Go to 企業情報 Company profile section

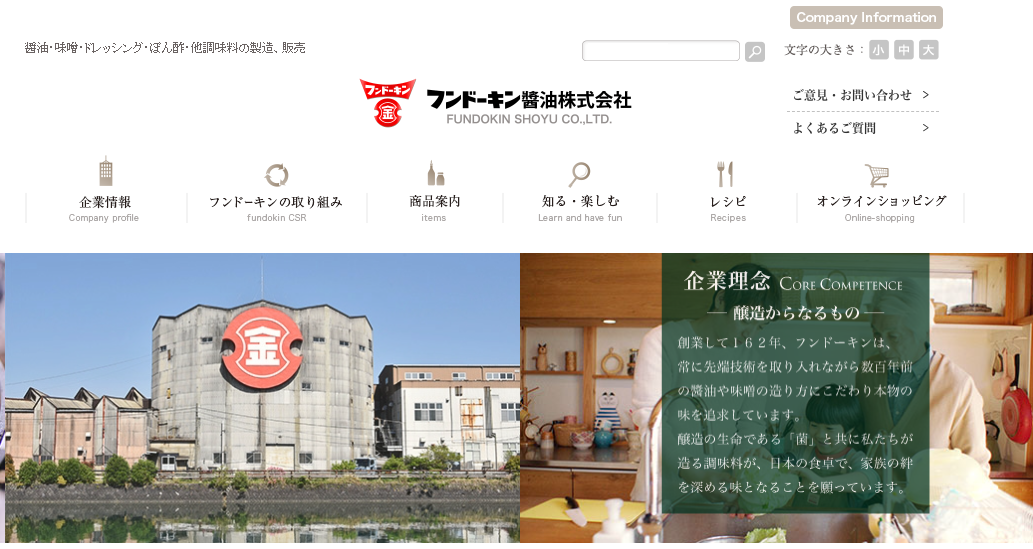(x=105, y=191)
